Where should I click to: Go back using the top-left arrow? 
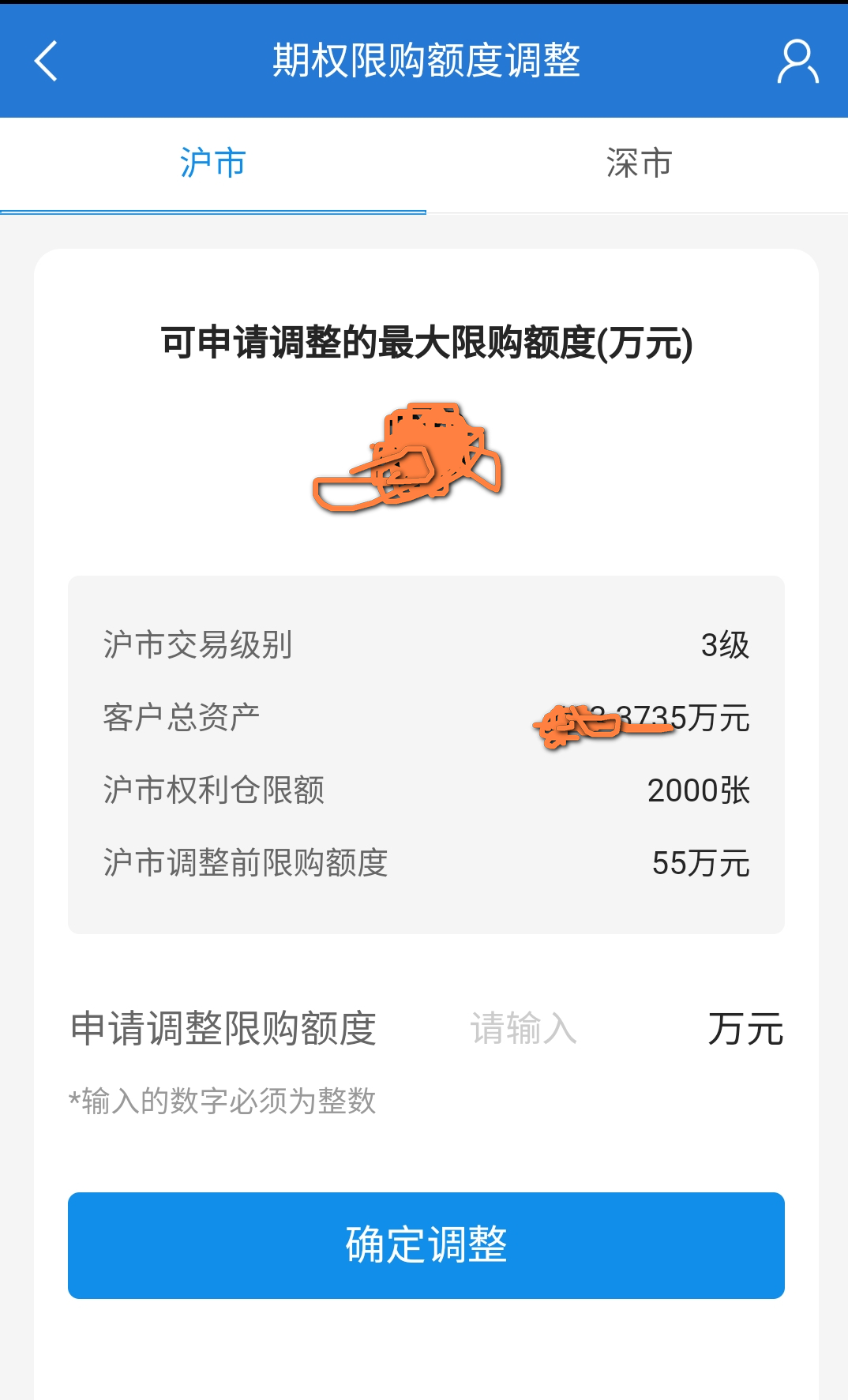click(x=46, y=61)
